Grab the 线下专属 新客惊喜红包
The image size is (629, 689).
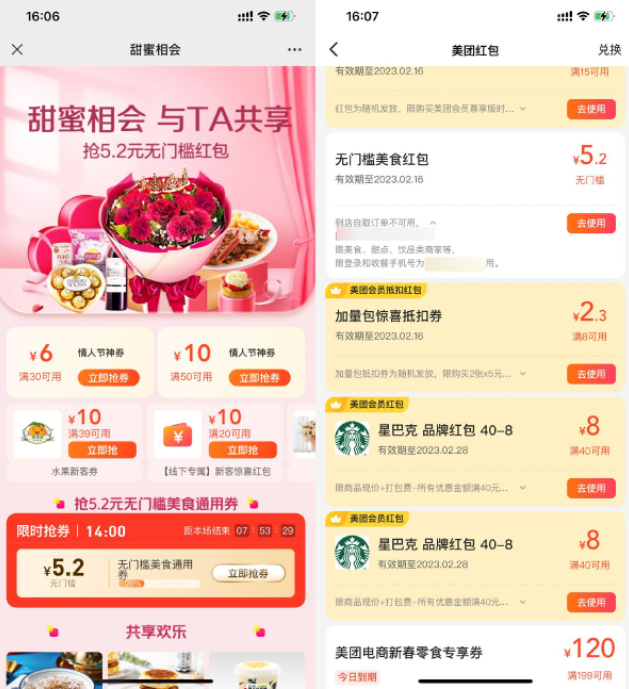coord(237,450)
